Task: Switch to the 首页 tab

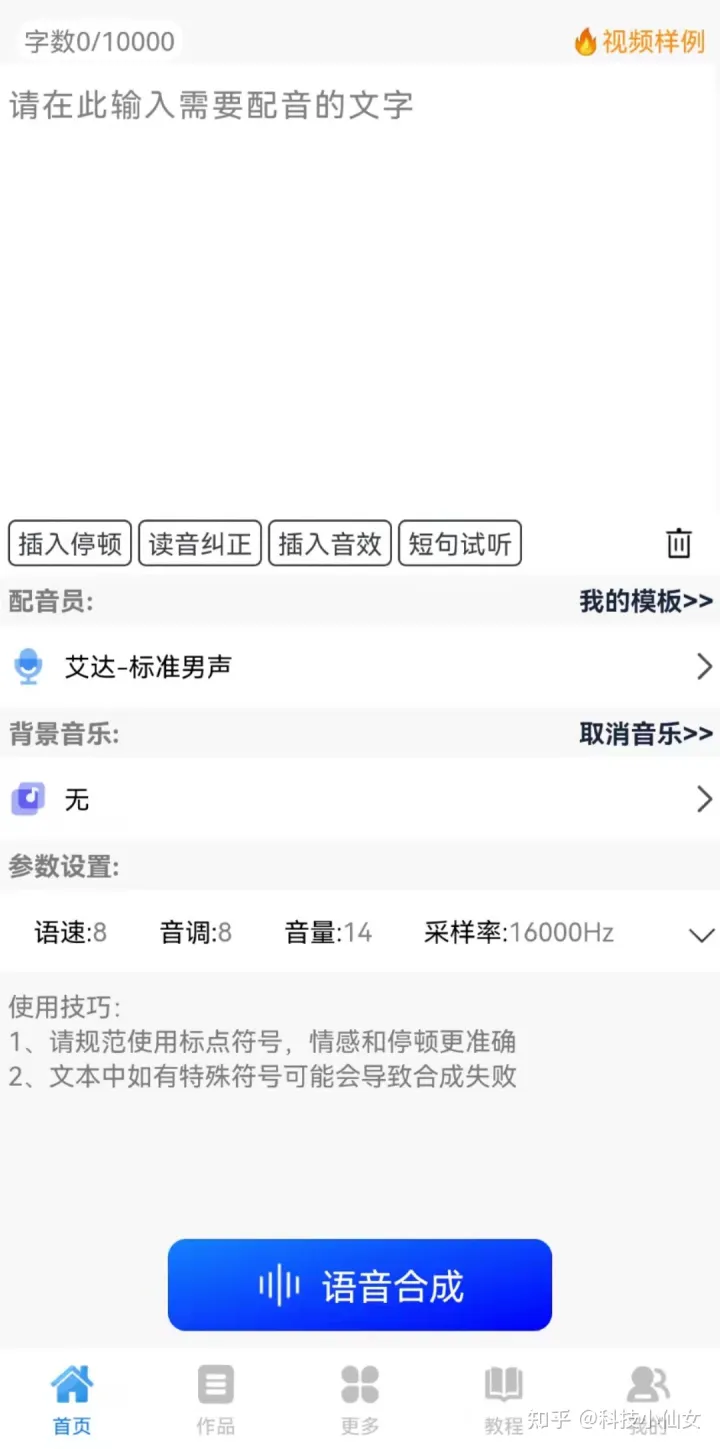Action: tap(71, 1398)
